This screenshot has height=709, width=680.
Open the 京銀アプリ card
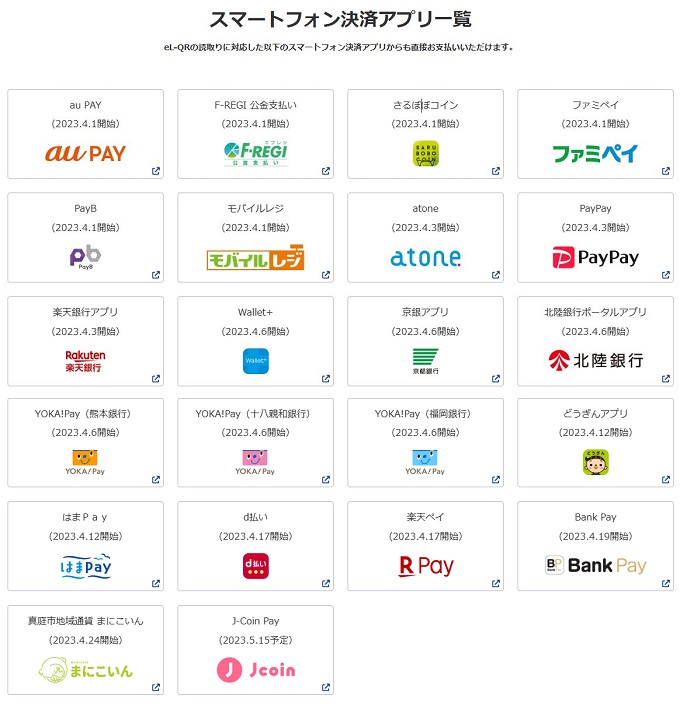[425, 340]
